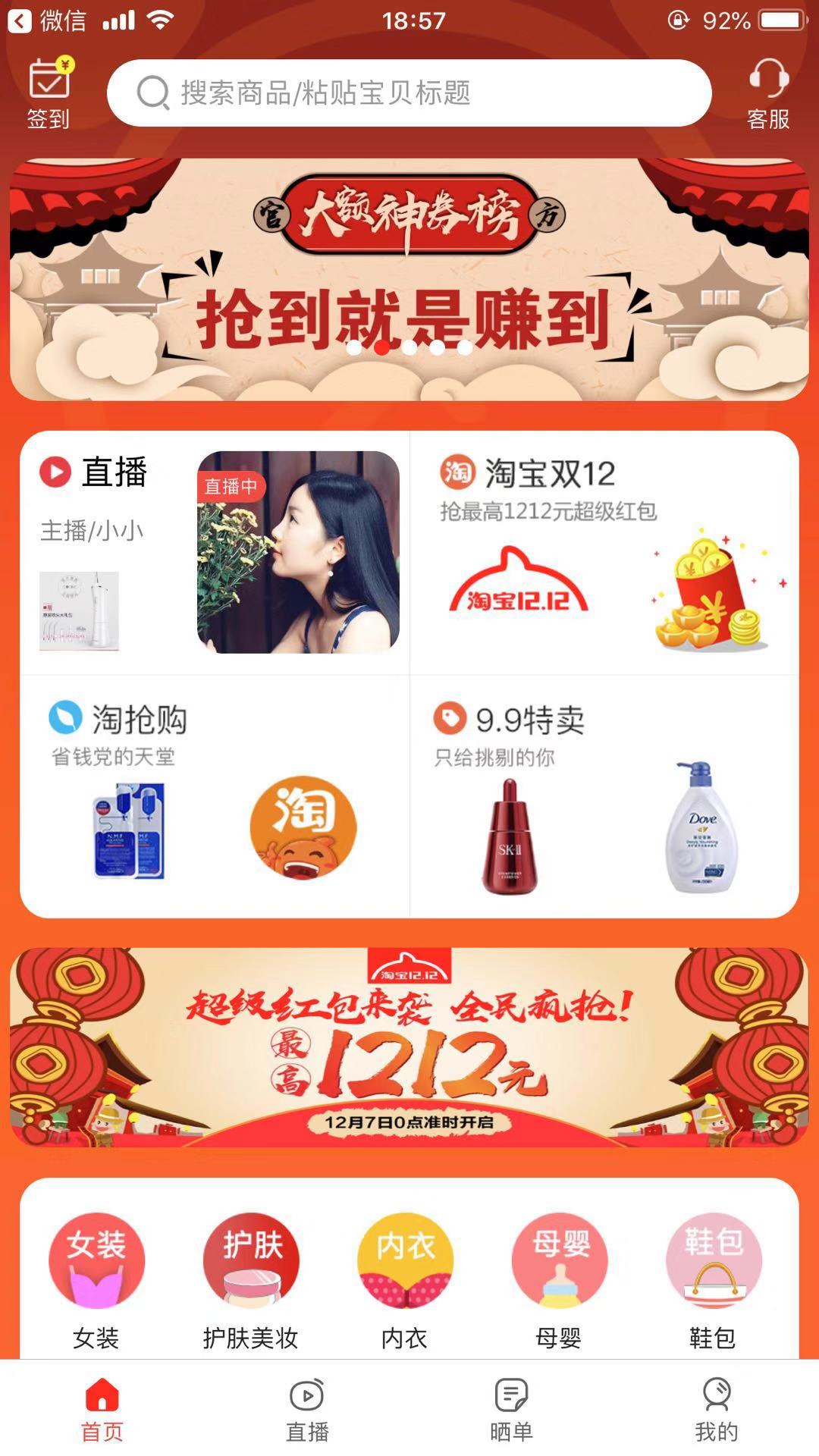Select the 内衣 underwear category icon
819x1456 pixels.
(x=406, y=1259)
